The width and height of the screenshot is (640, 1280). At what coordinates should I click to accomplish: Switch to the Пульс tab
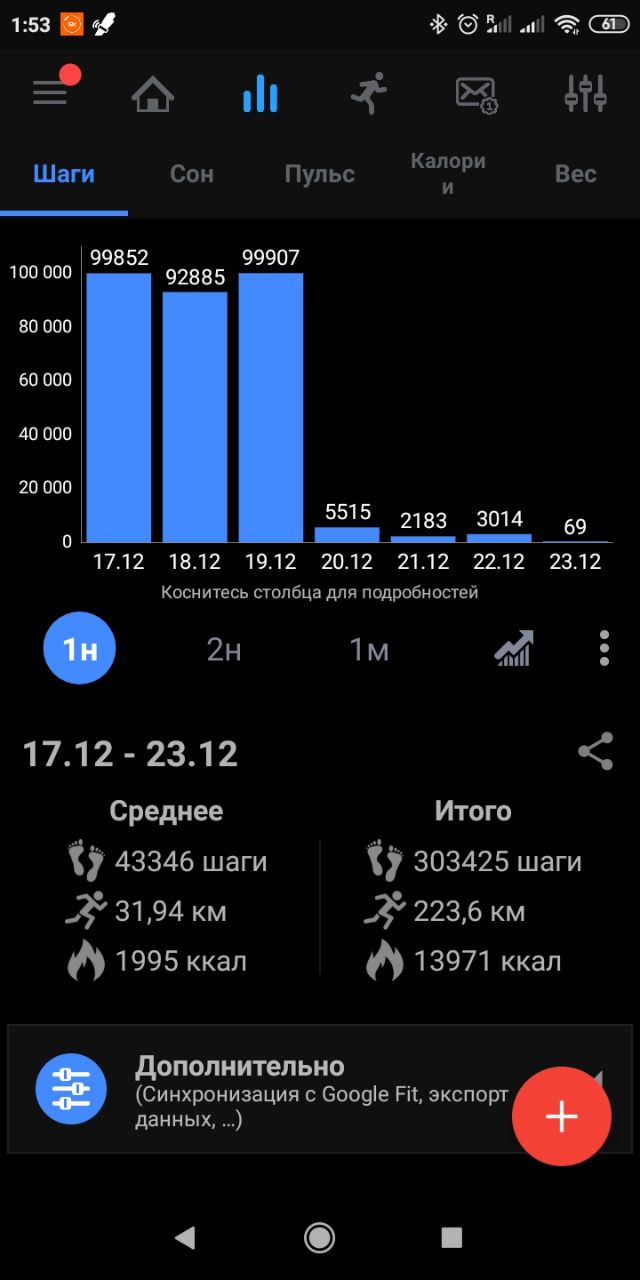point(320,174)
